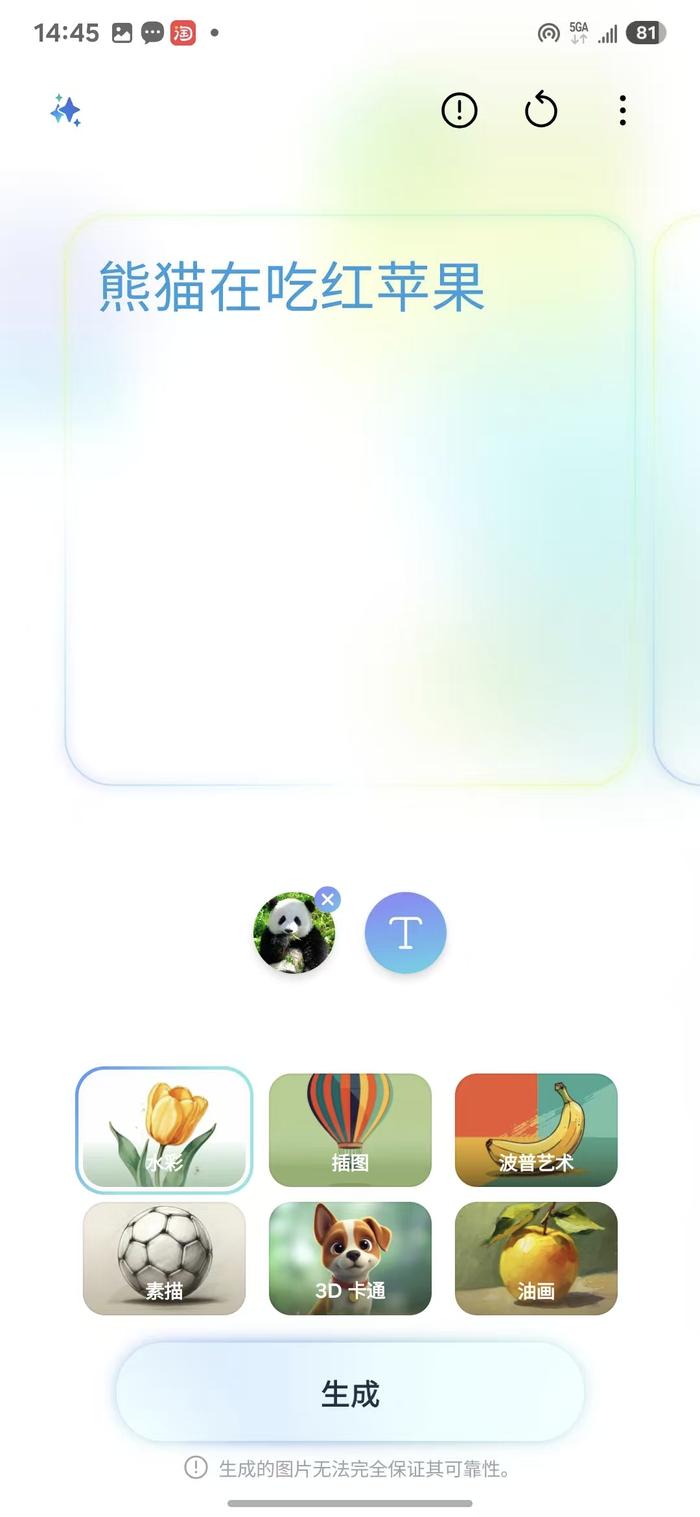Open the panda reference image

click(293, 933)
